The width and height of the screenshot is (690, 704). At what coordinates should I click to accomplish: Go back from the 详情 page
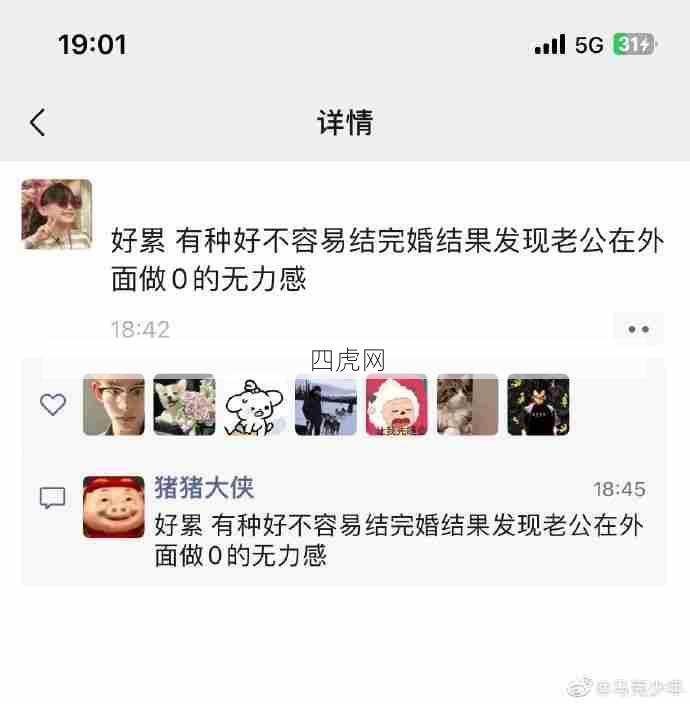point(38,123)
